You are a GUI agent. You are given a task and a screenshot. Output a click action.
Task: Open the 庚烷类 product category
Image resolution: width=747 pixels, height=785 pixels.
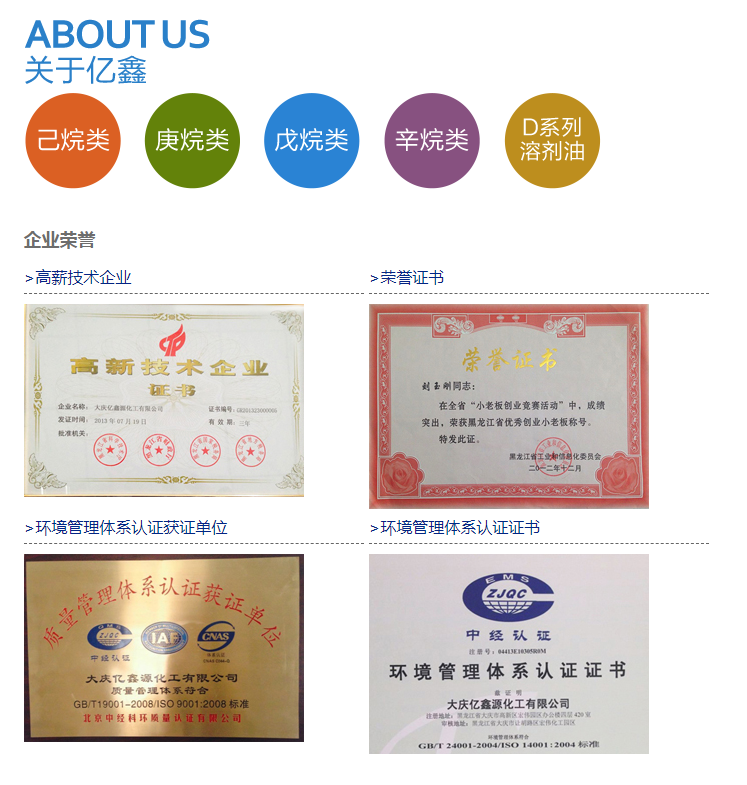pyautogui.click(x=192, y=140)
